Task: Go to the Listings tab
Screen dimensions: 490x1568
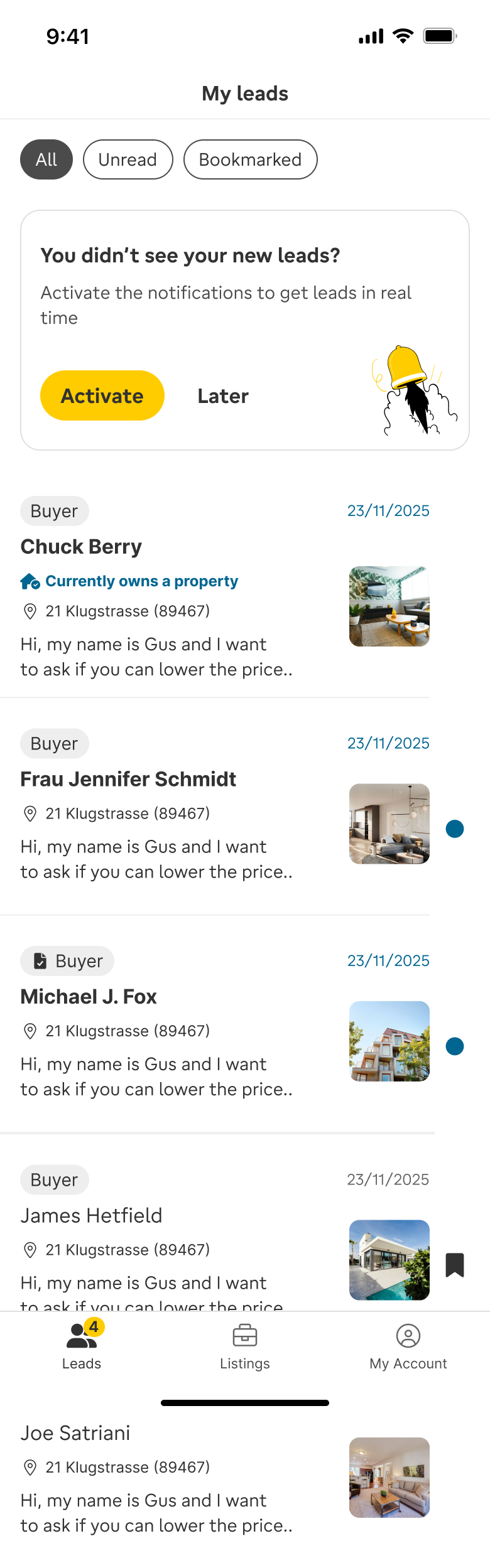Action: point(245,1346)
